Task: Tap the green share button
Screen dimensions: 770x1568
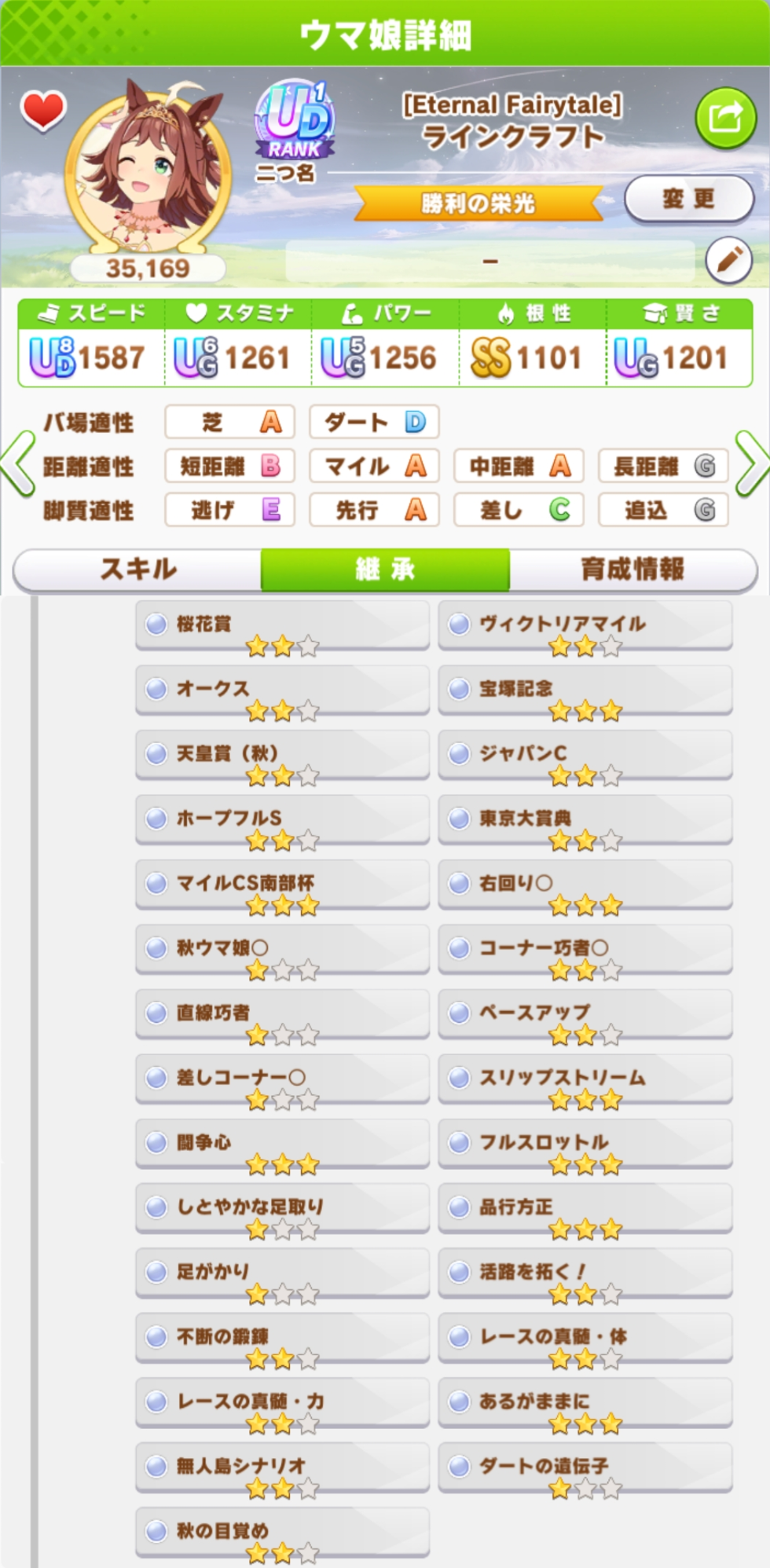Action: [x=724, y=118]
